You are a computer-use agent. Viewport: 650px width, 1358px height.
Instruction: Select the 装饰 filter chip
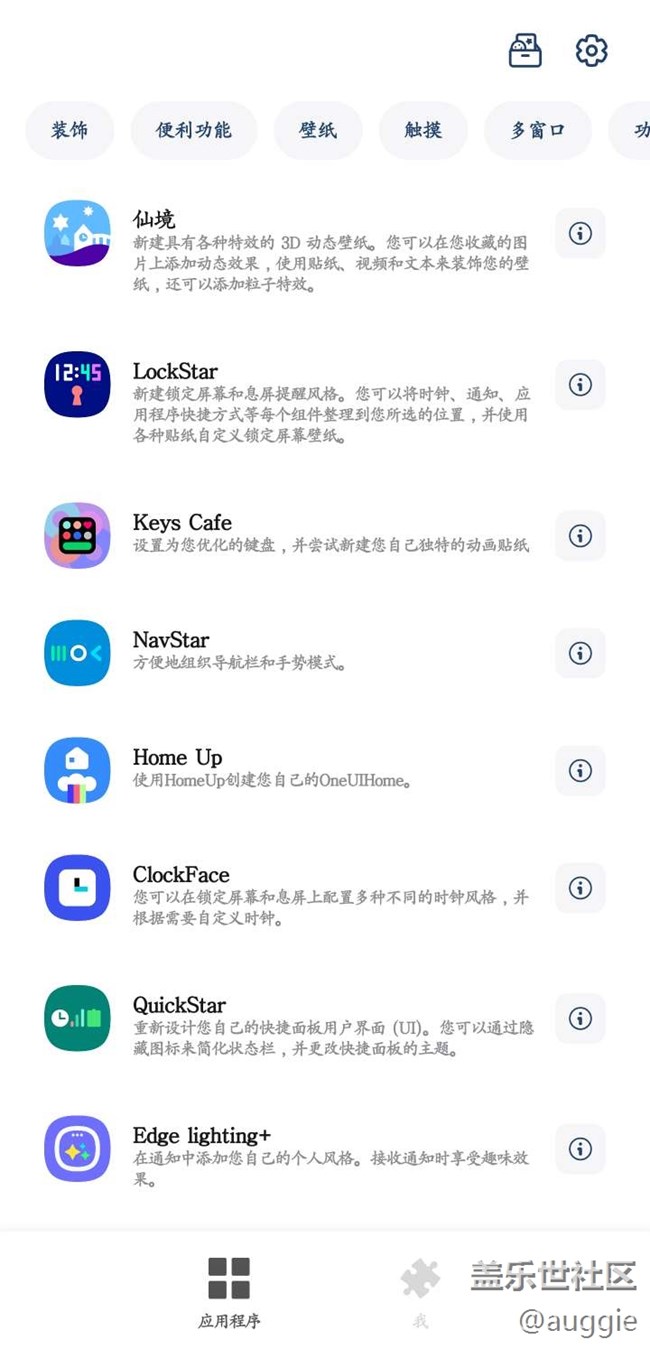coord(70,130)
